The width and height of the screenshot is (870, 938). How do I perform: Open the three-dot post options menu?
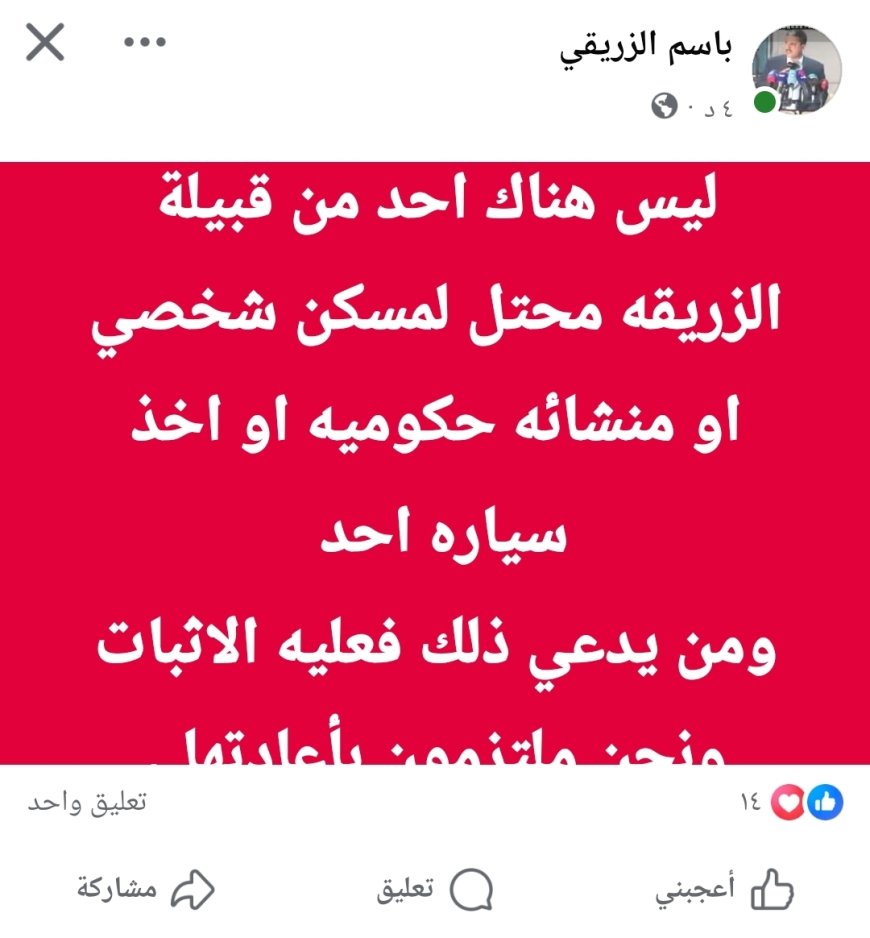point(143,43)
